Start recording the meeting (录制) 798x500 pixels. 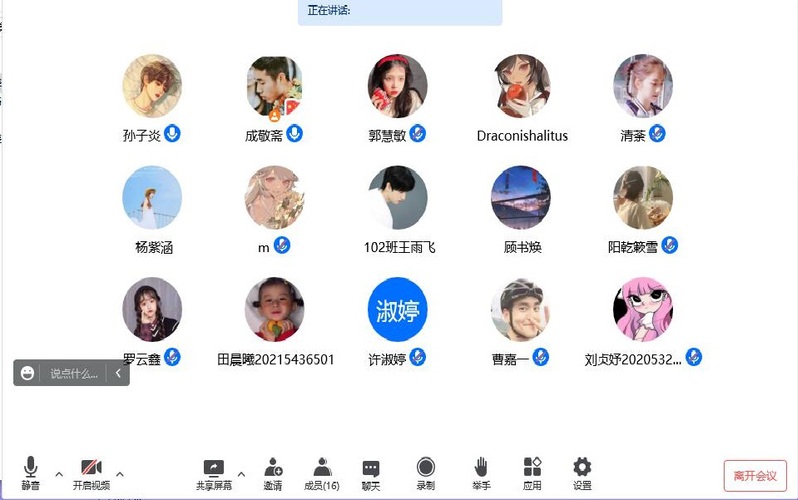pyautogui.click(x=426, y=472)
